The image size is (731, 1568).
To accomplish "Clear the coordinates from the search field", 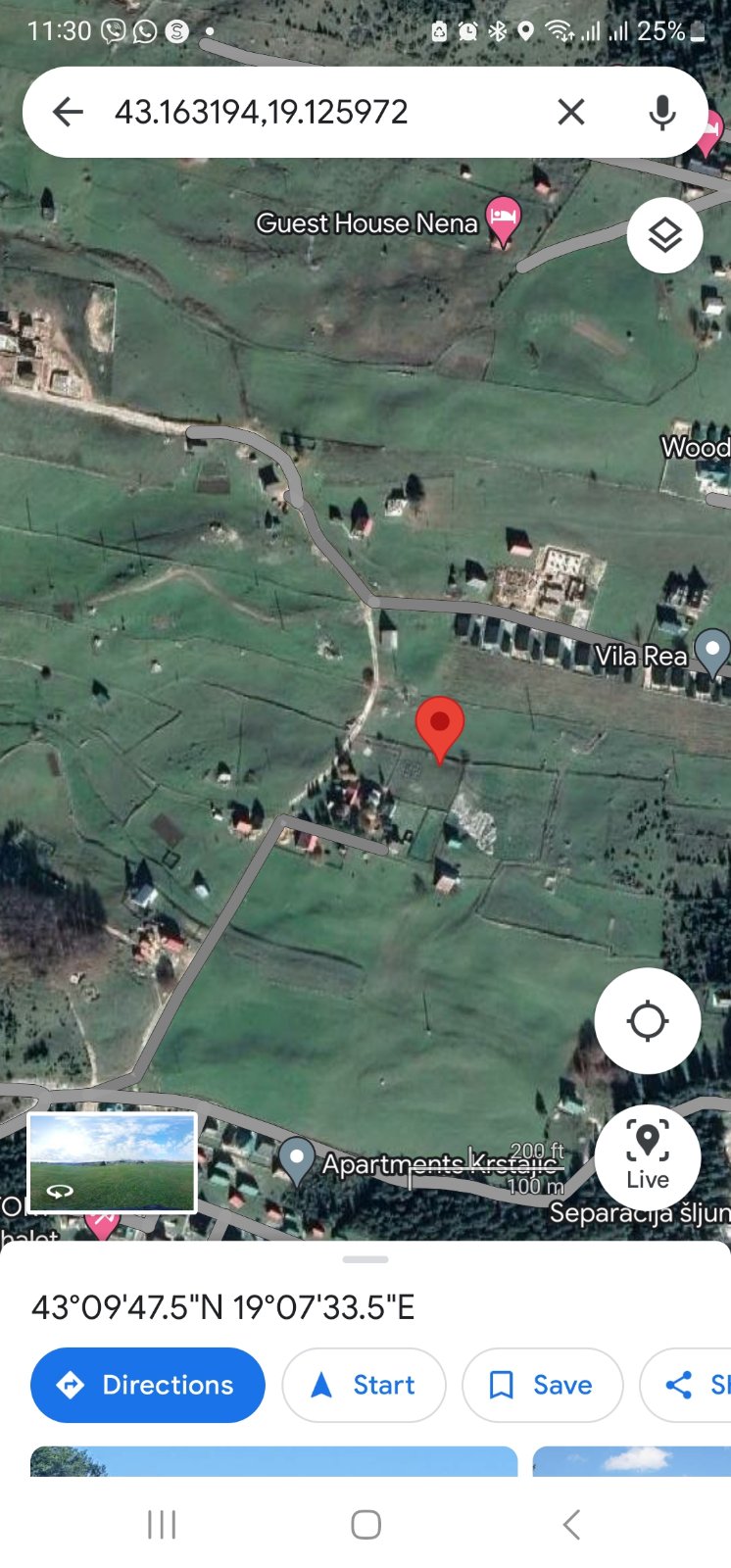I will 571,112.
